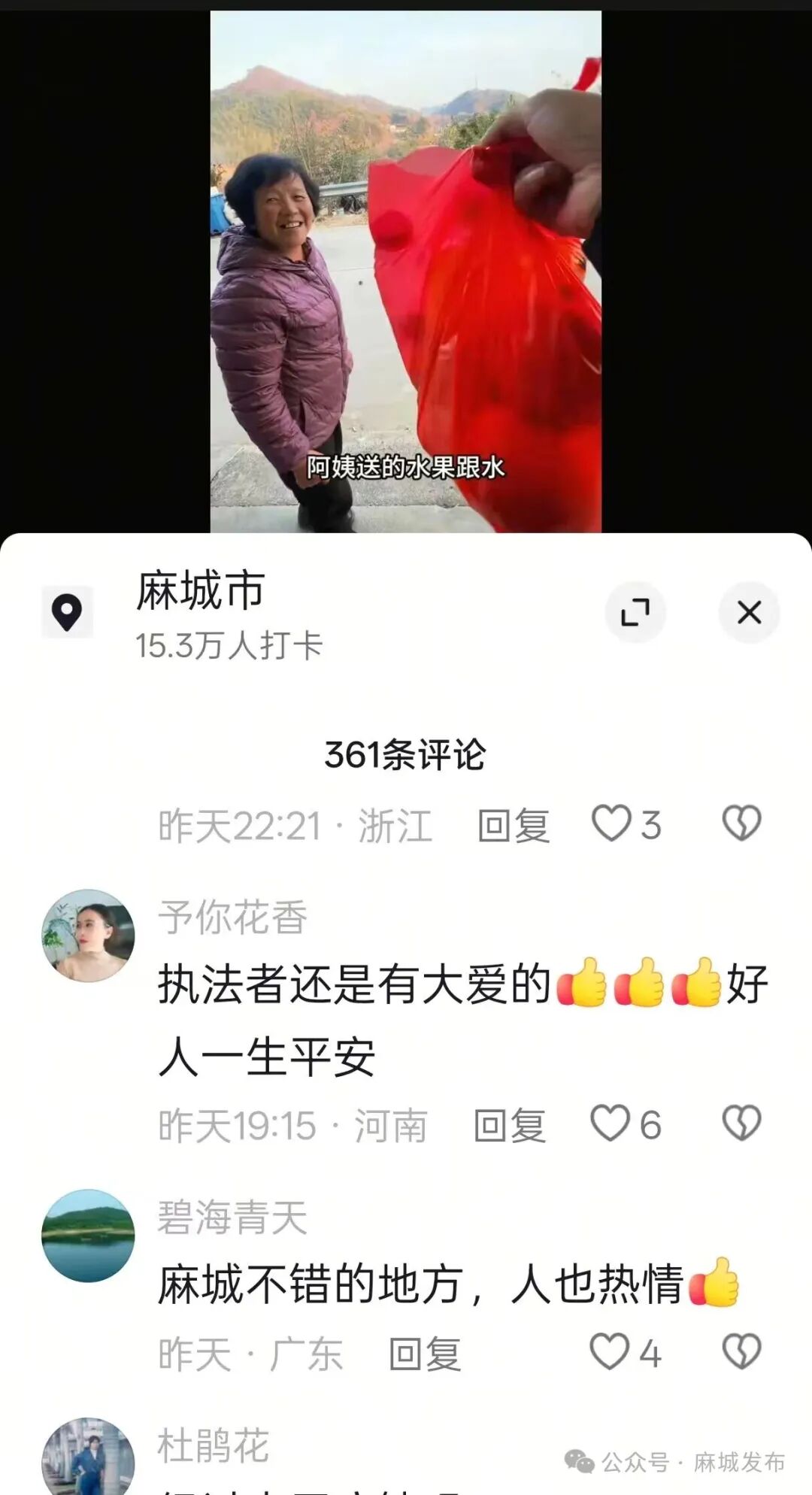The height and width of the screenshot is (1495, 812).
Task: Dislike 予你花香's comment
Action: point(741,1124)
